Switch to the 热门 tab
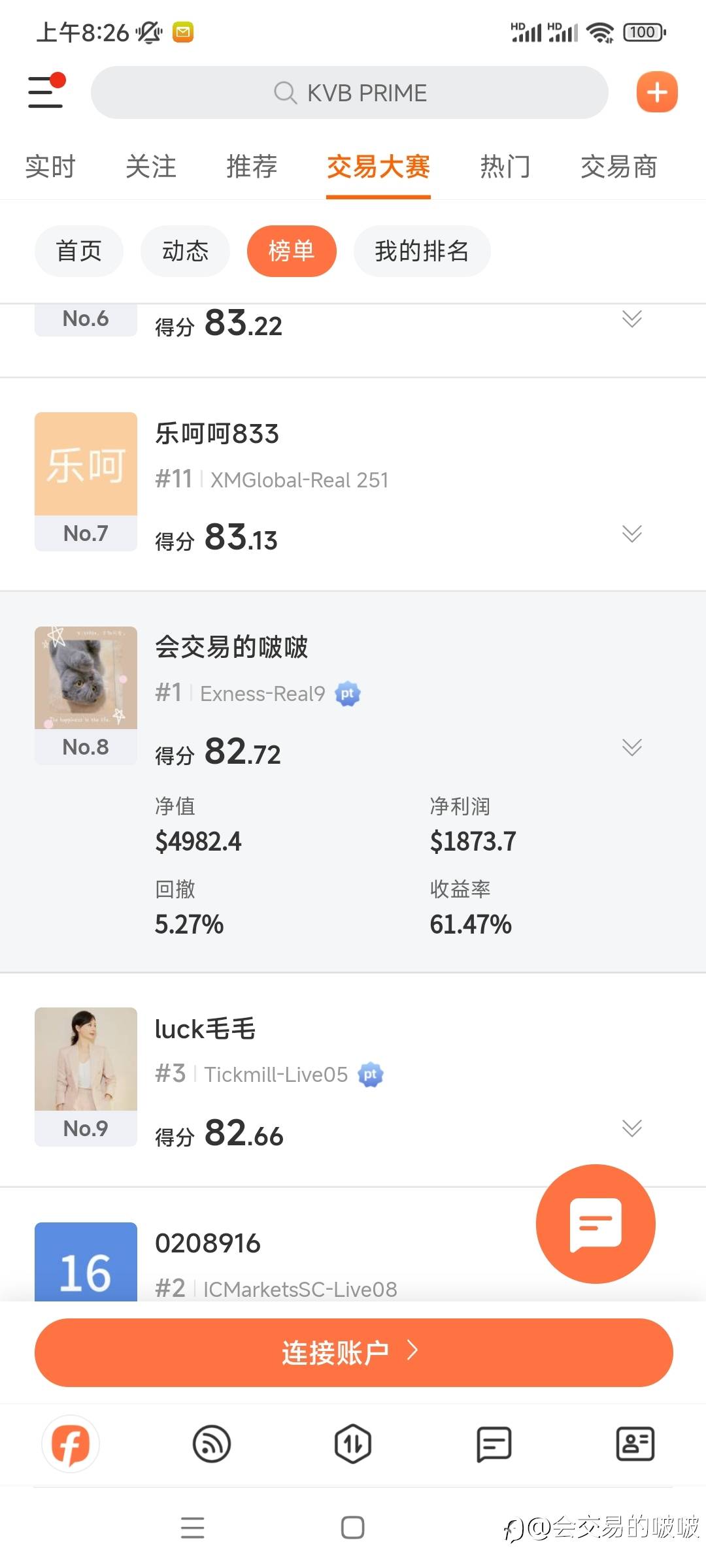The width and height of the screenshot is (706, 1568). tap(504, 167)
